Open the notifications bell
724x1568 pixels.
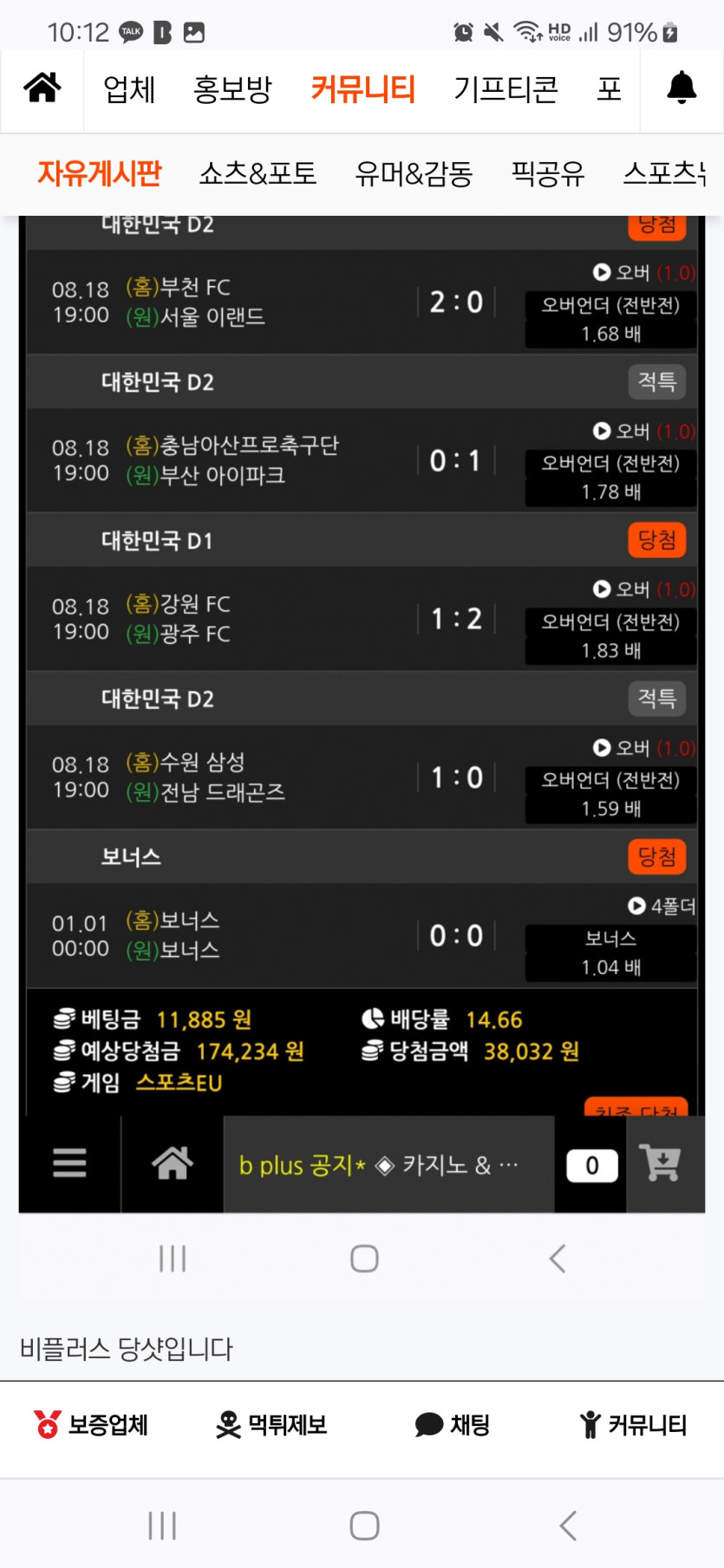(682, 89)
